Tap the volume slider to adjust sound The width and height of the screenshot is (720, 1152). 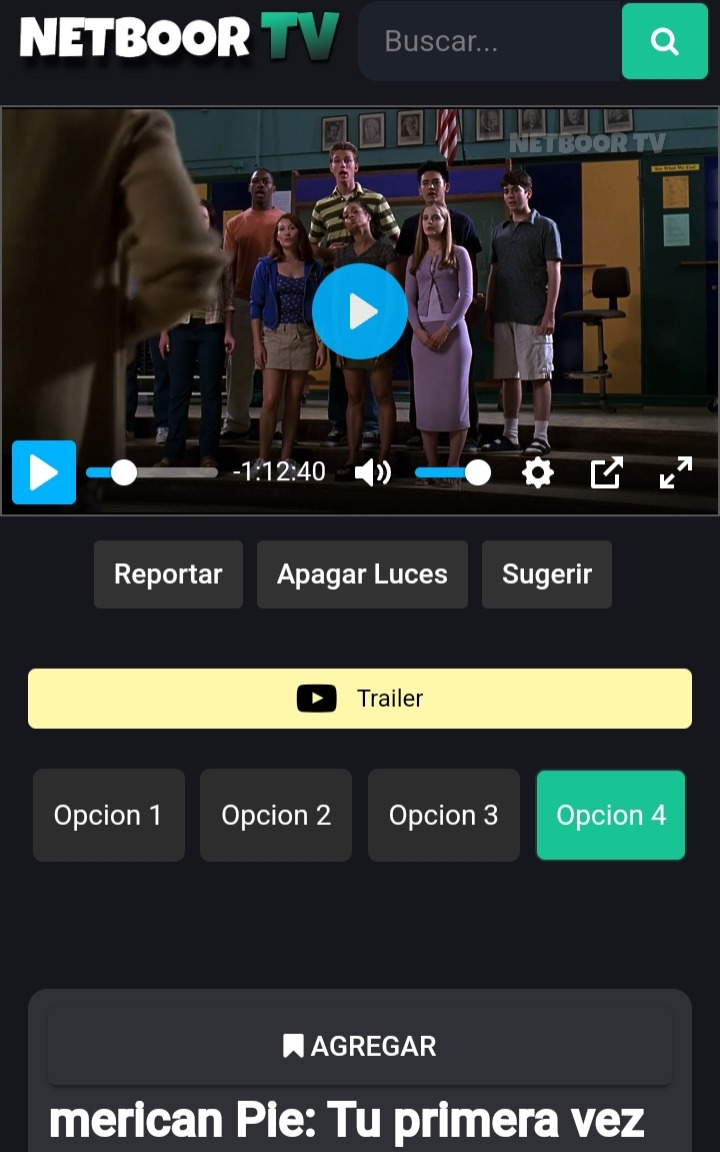tap(452, 472)
